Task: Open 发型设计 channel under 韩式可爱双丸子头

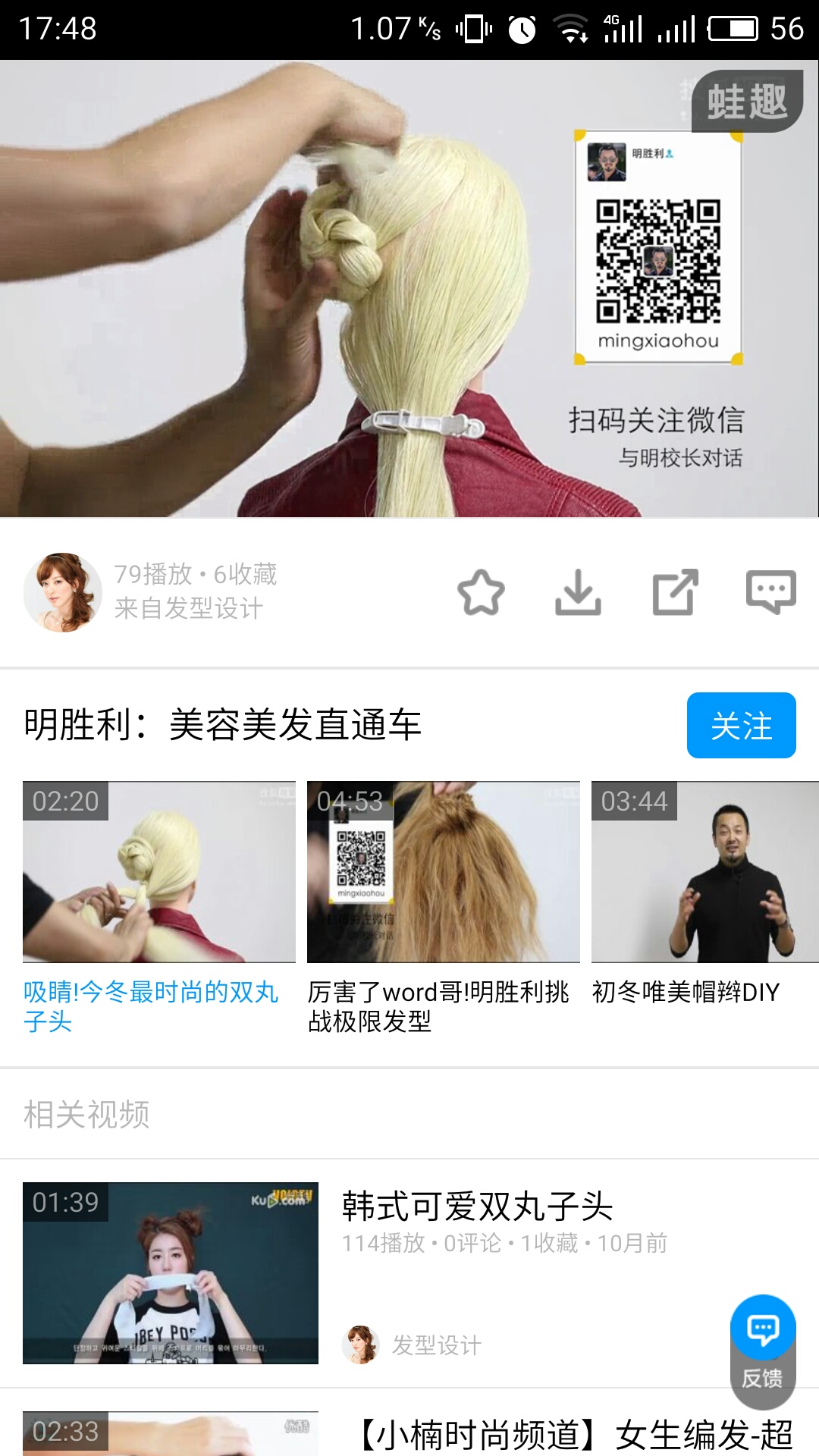Action: click(436, 1345)
